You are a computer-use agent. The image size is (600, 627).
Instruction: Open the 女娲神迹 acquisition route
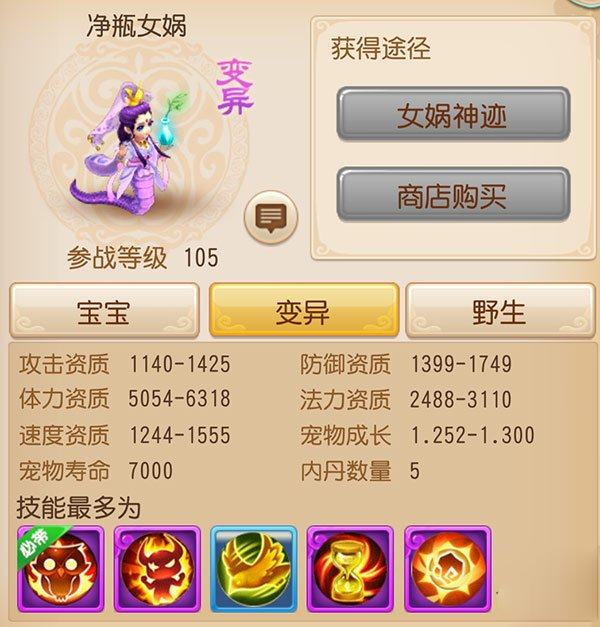pyautogui.click(x=453, y=114)
